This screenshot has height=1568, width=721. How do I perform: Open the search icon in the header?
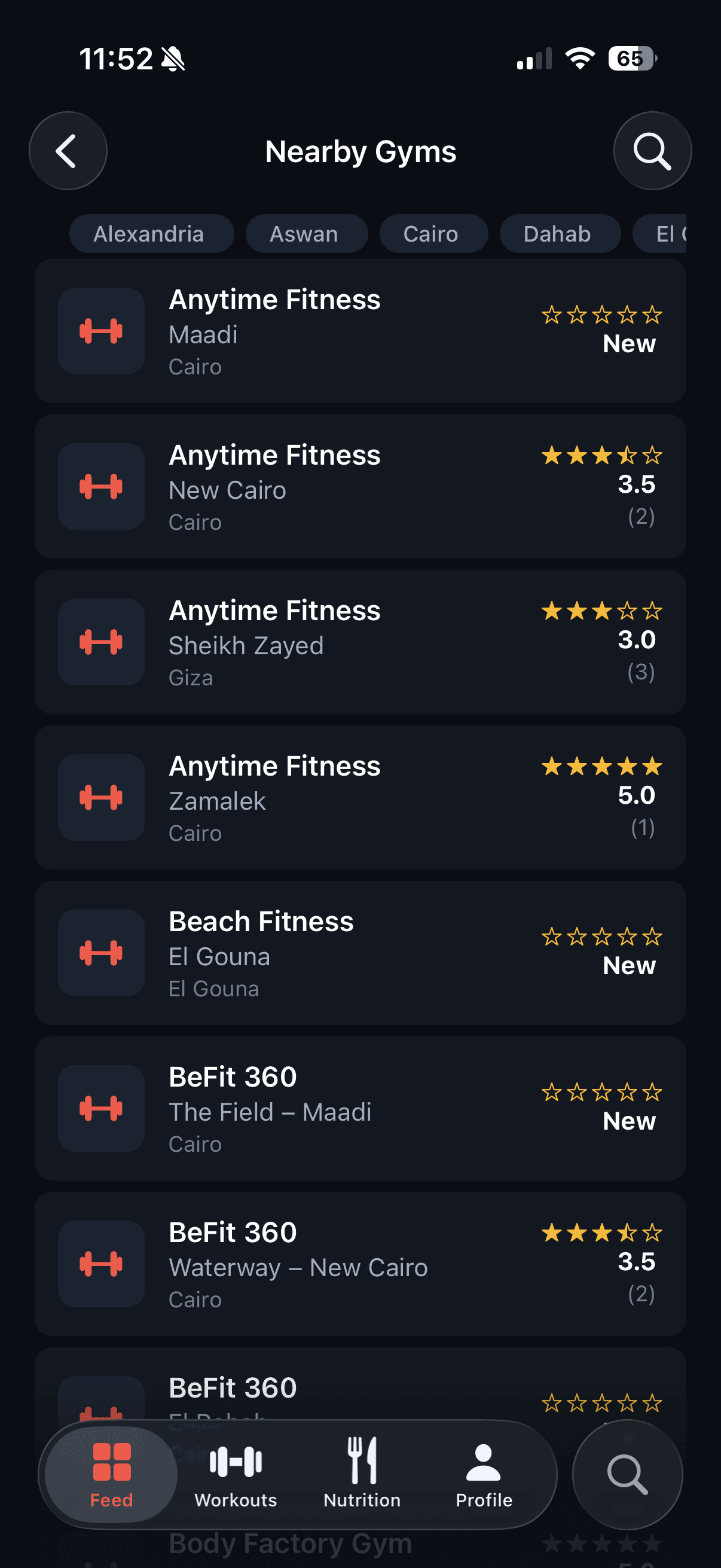652,151
